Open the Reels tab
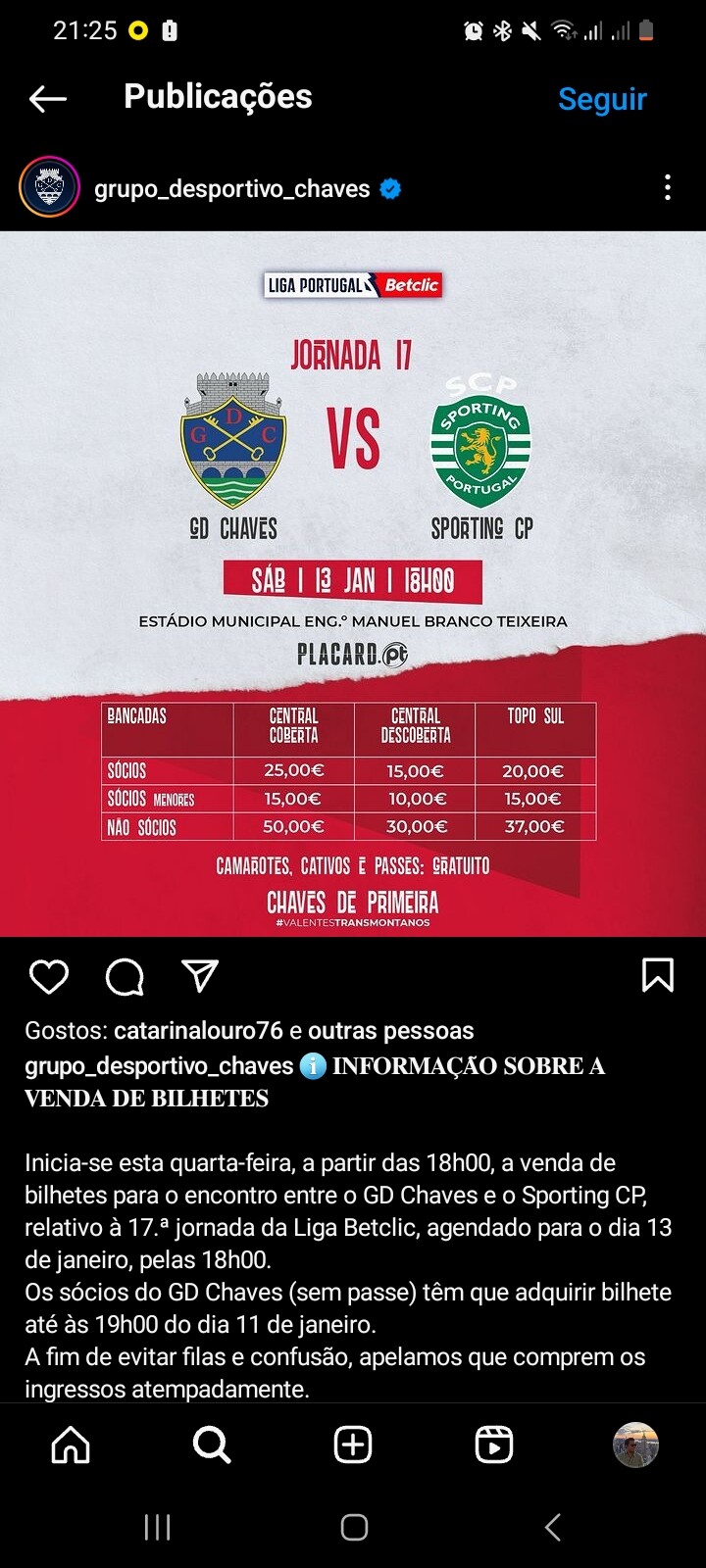This screenshot has height=1568, width=706. click(494, 1445)
